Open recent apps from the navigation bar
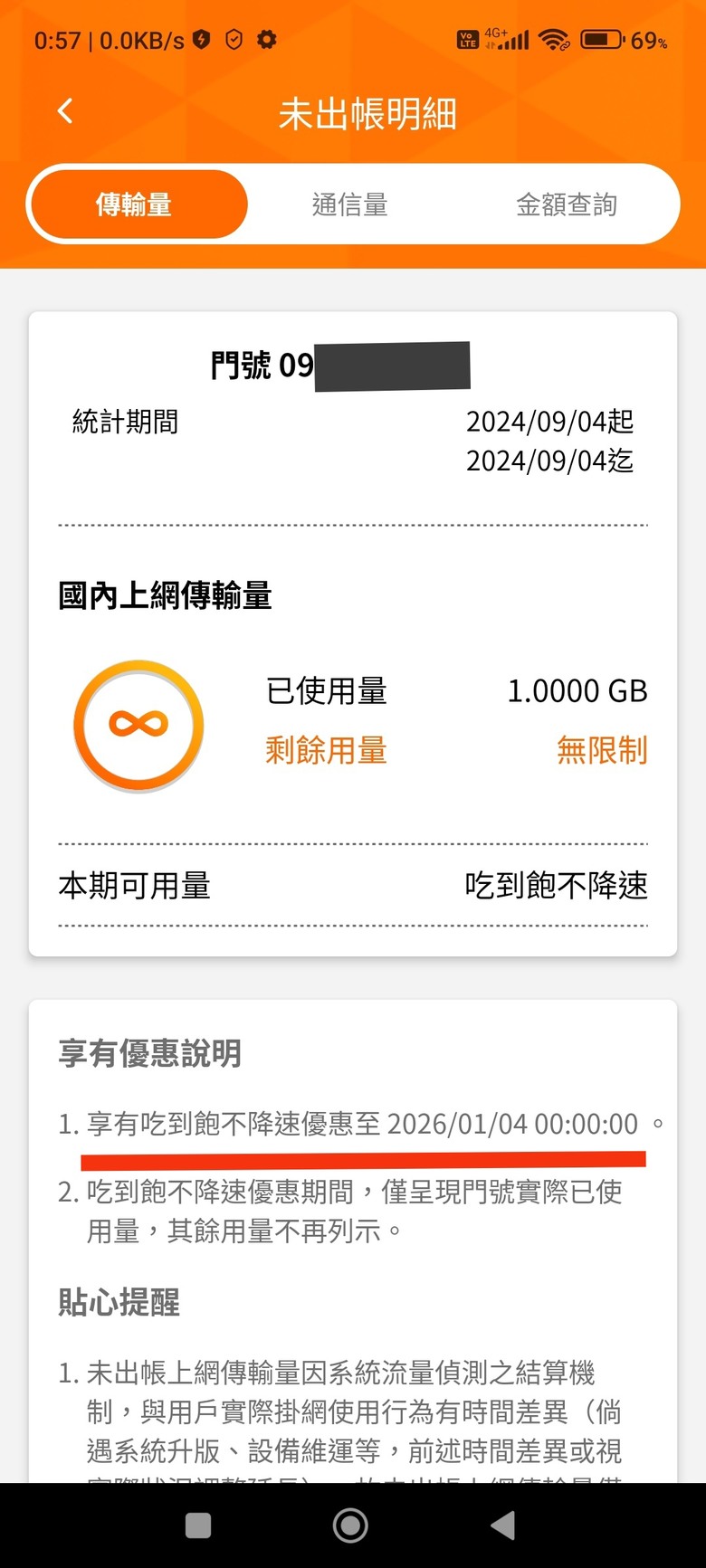The width and height of the screenshot is (706, 1568). [197, 1525]
